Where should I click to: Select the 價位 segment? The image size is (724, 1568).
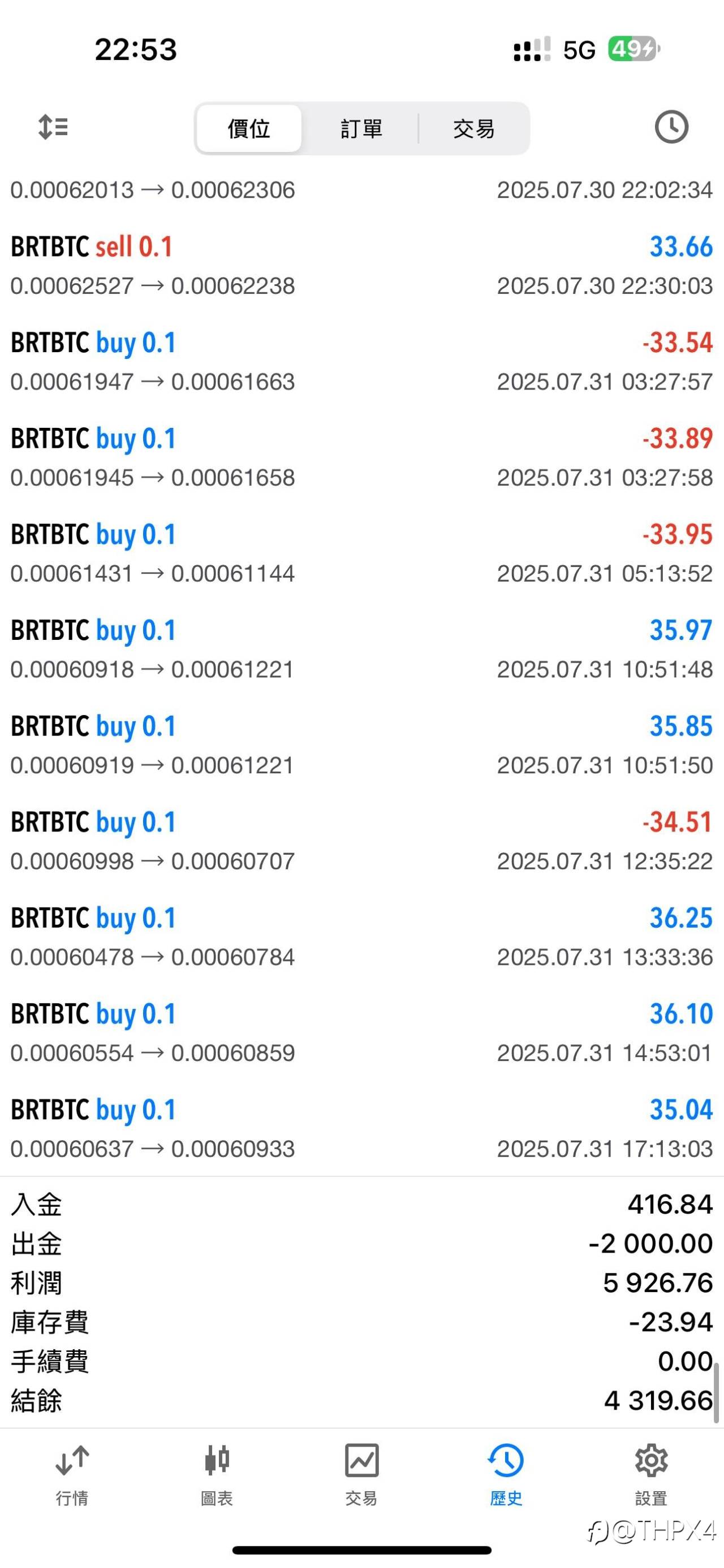(249, 128)
